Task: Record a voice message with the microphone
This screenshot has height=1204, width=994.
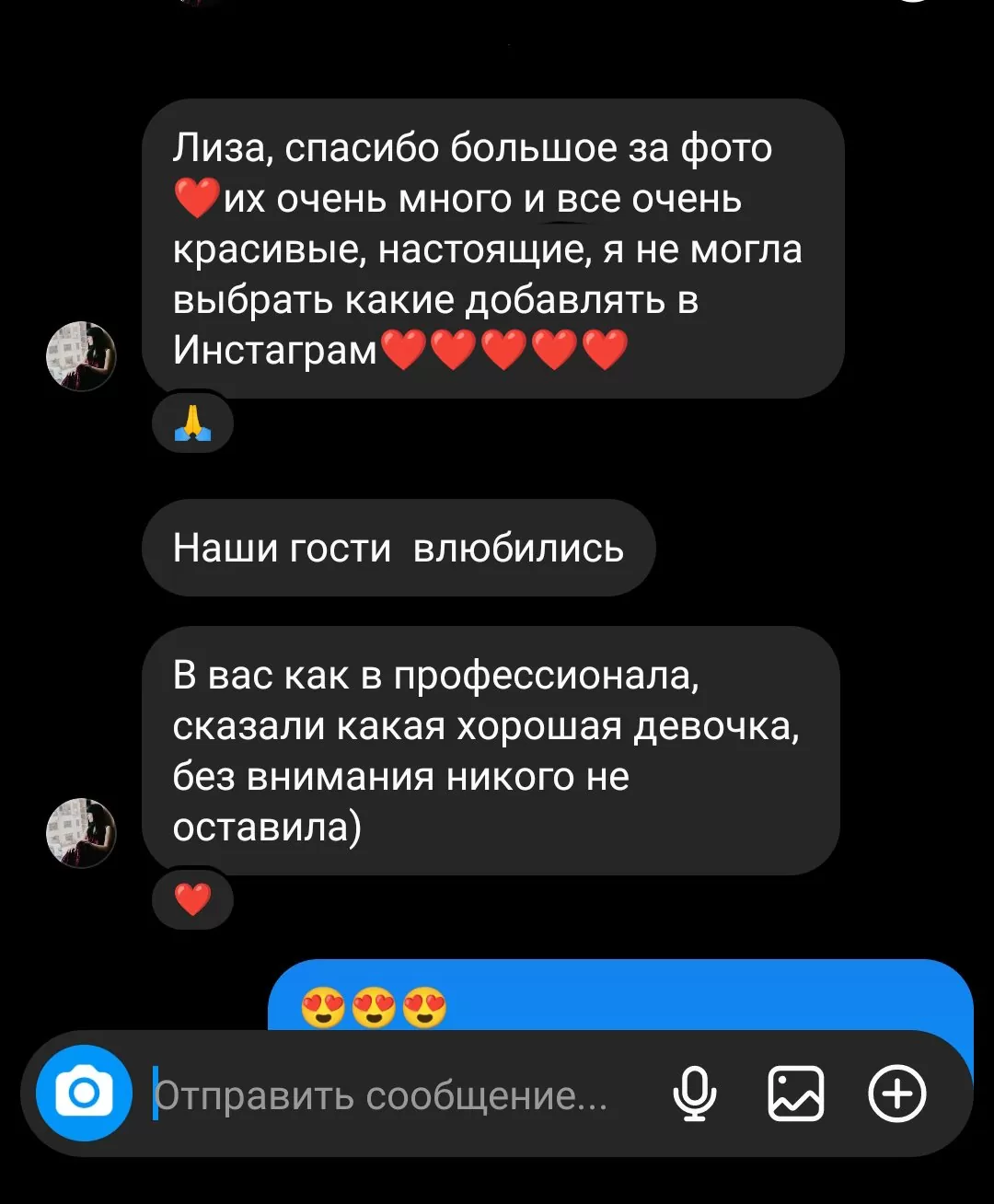Action: pyautogui.click(x=695, y=1094)
